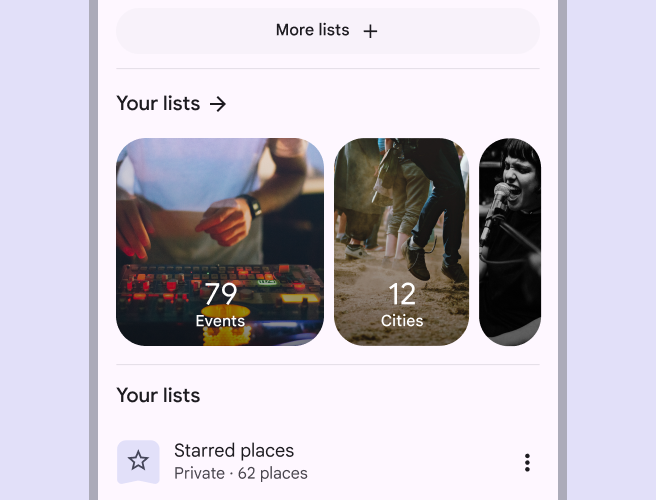
Task: Open overflow menu for Starred places
Action: tap(527, 462)
